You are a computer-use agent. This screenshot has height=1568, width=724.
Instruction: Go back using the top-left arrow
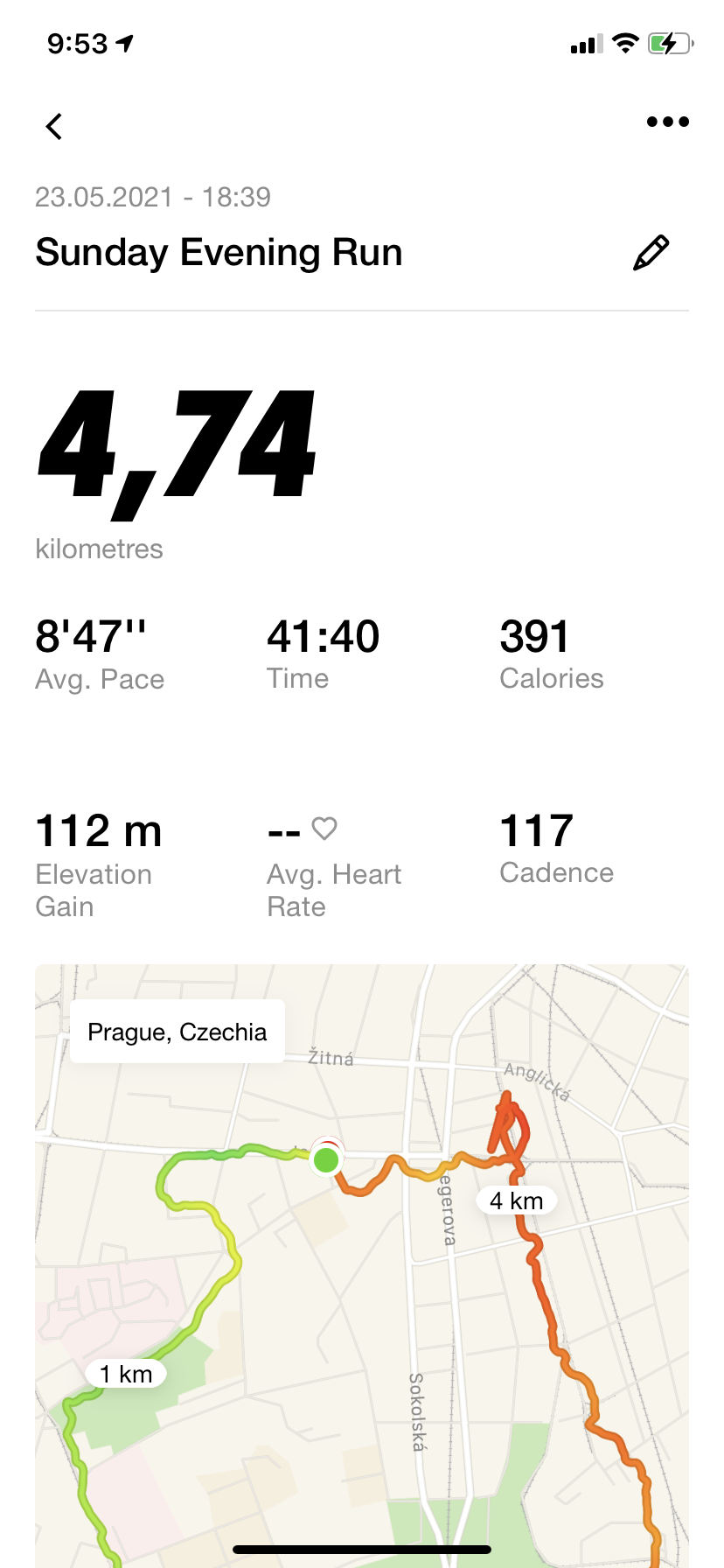pyautogui.click(x=54, y=126)
